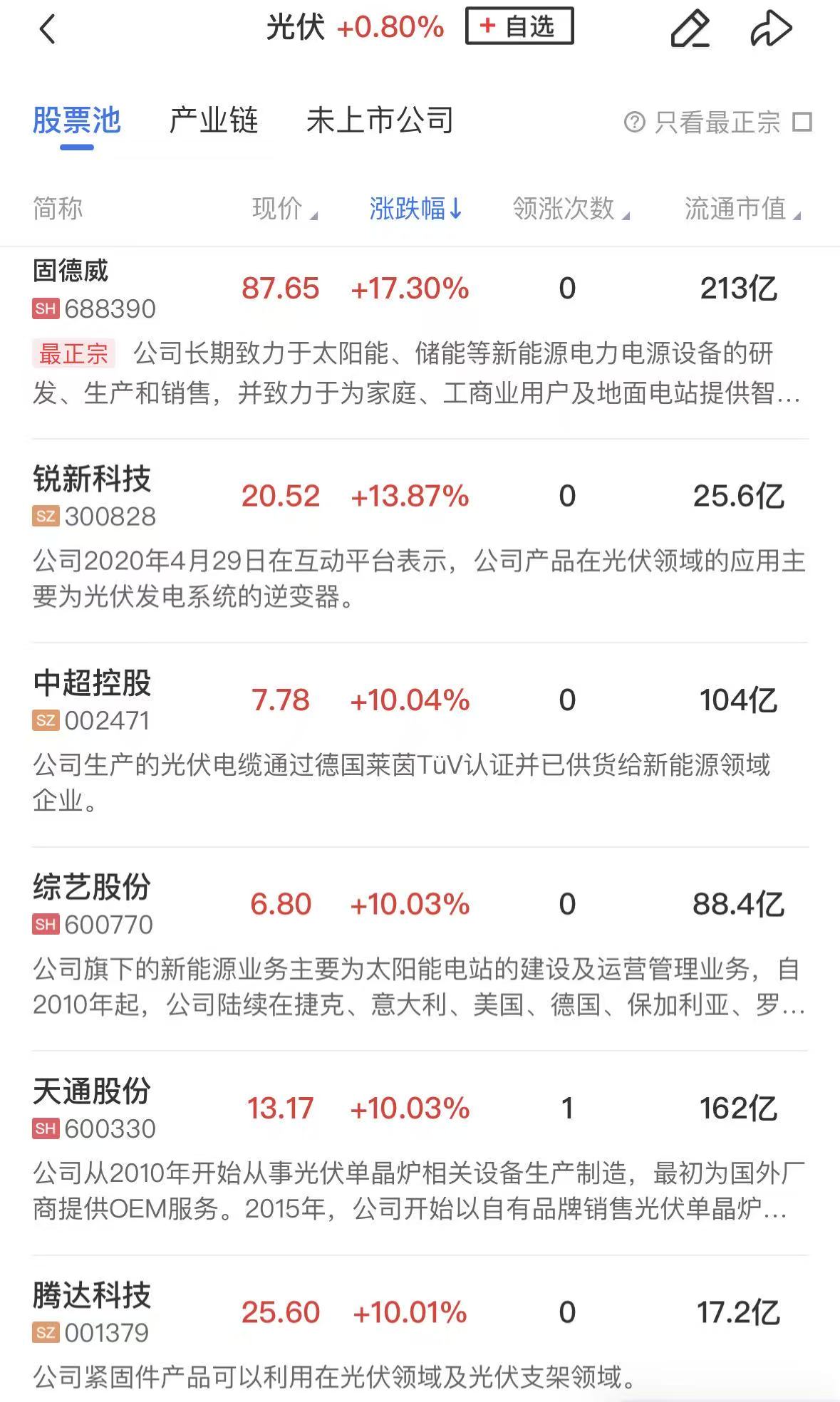
Task: Switch to the 未上市公司 tab
Action: (x=380, y=120)
